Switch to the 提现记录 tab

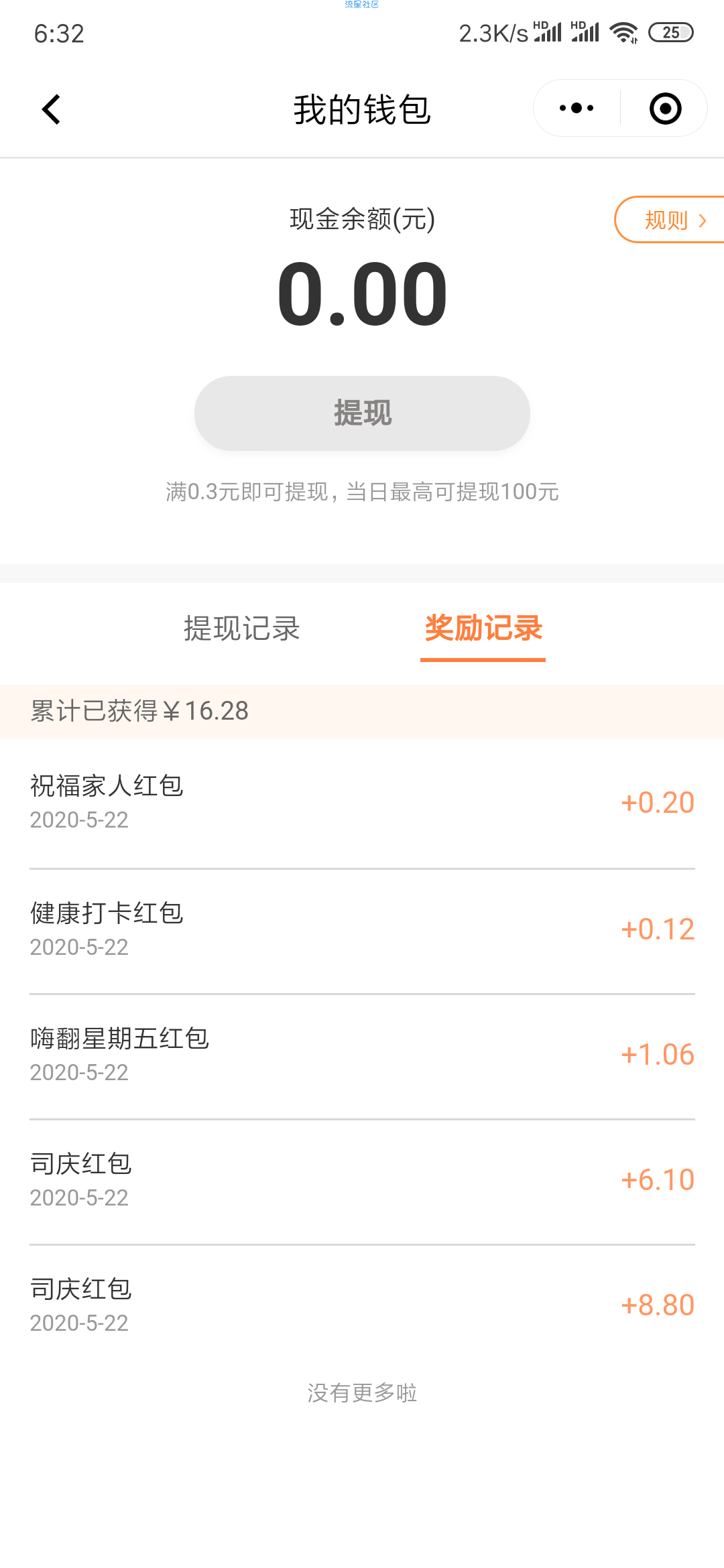pos(241,629)
